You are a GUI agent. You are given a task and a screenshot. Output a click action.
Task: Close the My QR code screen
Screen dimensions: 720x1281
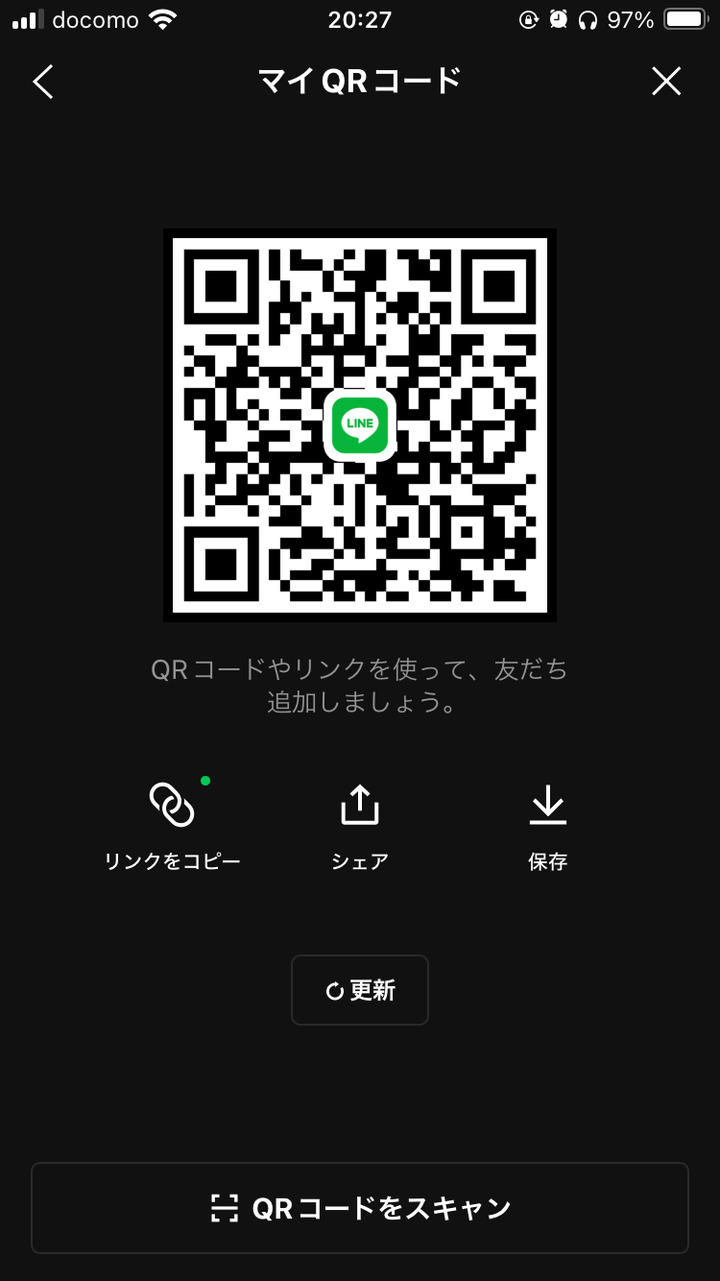click(666, 82)
